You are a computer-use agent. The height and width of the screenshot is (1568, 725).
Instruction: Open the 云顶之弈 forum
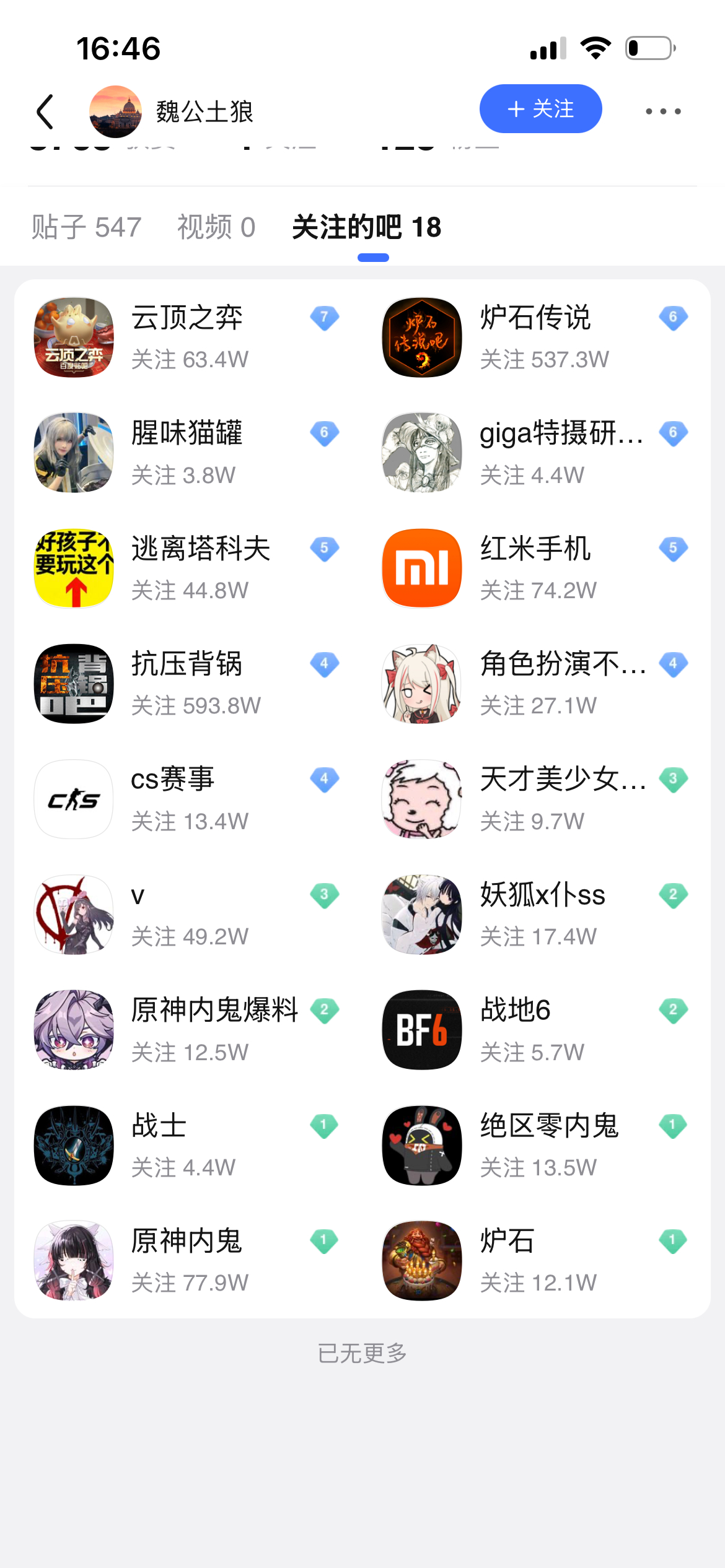(x=187, y=337)
